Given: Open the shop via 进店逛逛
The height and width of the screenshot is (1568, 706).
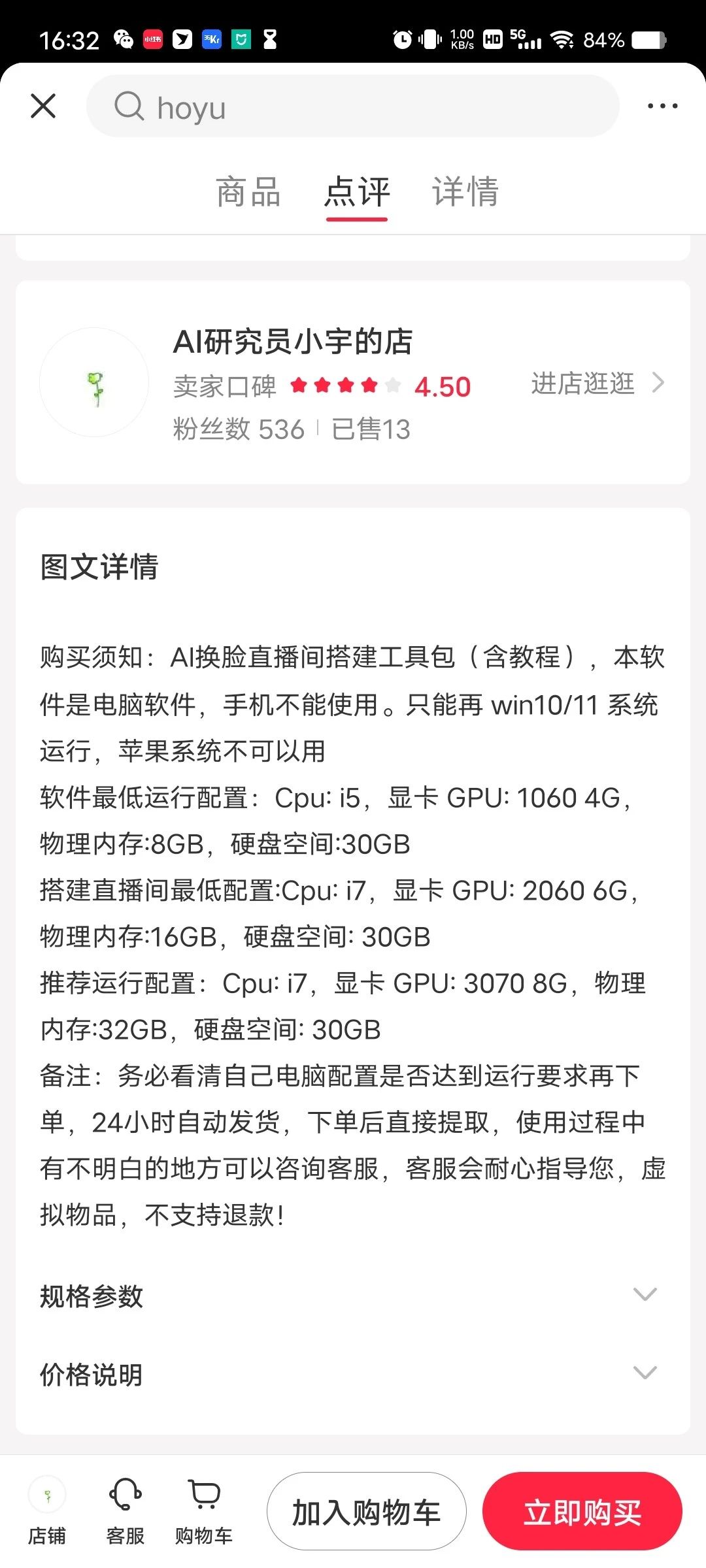Looking at the screenshot, I should [x=596, y=384].
